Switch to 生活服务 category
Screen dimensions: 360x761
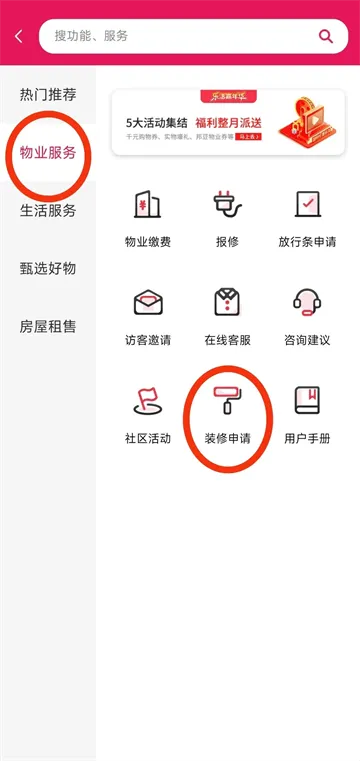click(48, 211)
